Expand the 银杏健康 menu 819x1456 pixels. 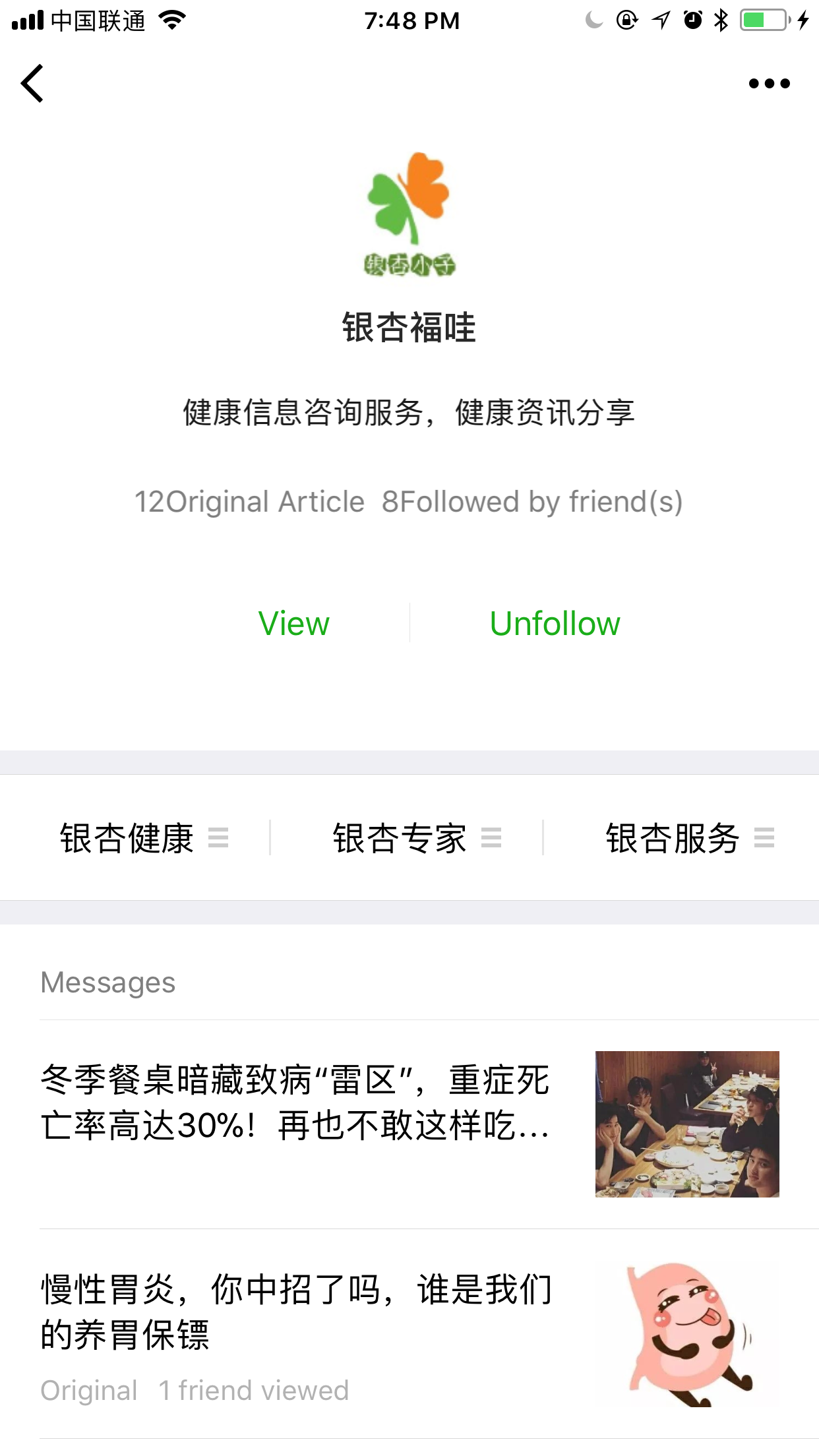click(144, 837)
